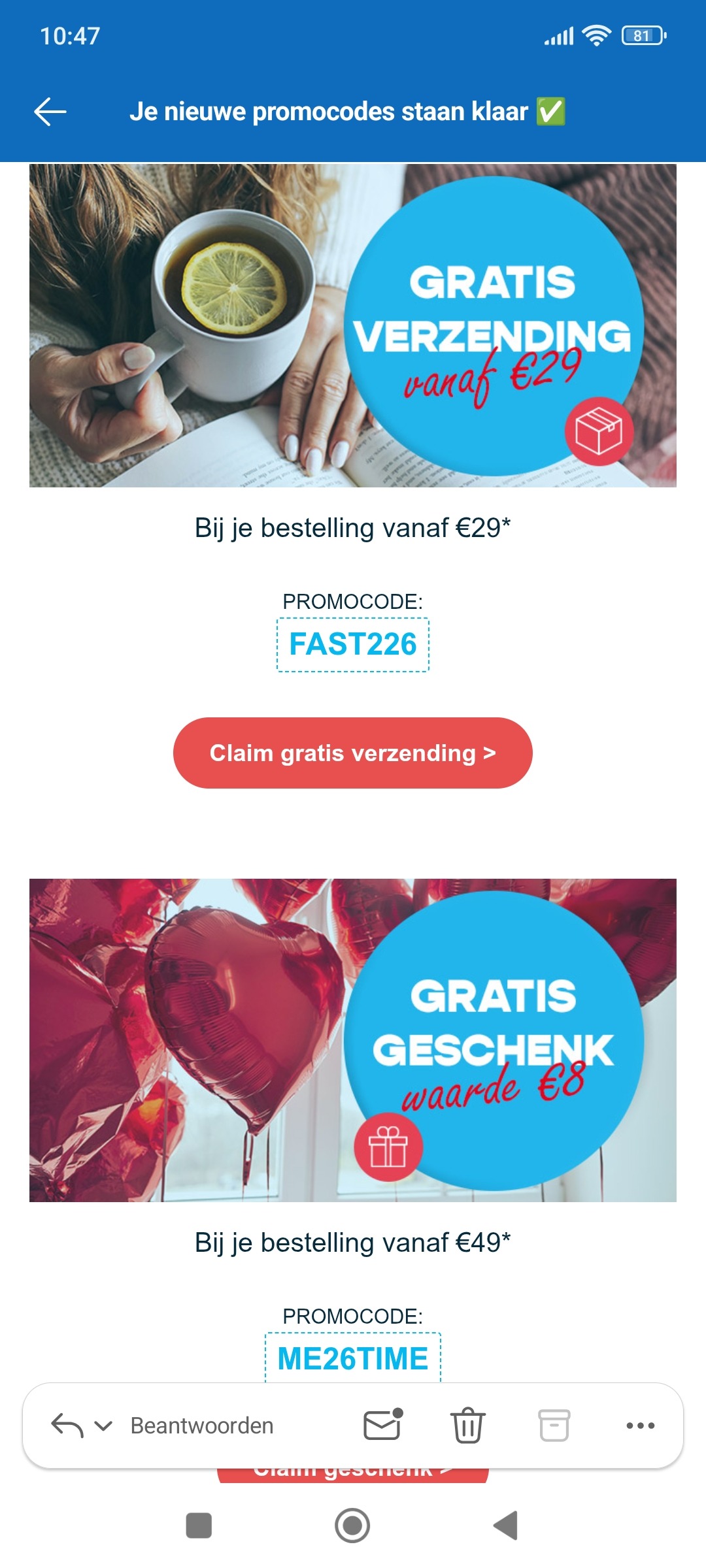The width and height of the screenshot is (706, 1568).
Task: Open the gratis geschenk banner image
Action: pyautogui.click(x=352, y=1040)
